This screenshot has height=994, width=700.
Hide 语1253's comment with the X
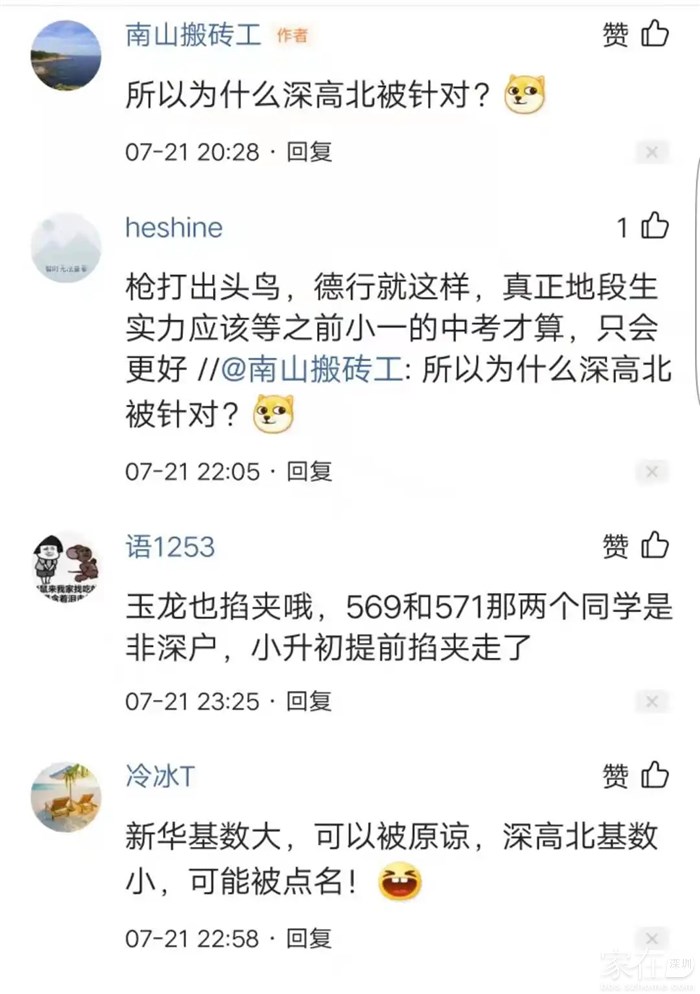pyautogui.click(x=651, y=701)
